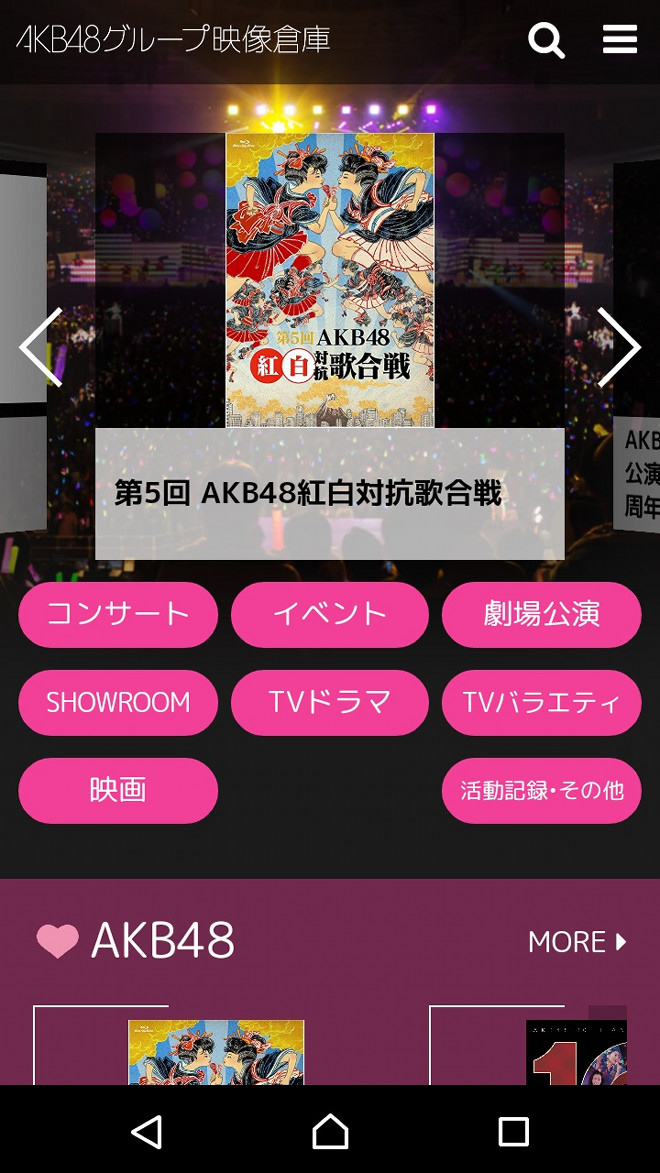660x1173 pixels.
Task: Go back with the system back button
Action: point(147,1131)
